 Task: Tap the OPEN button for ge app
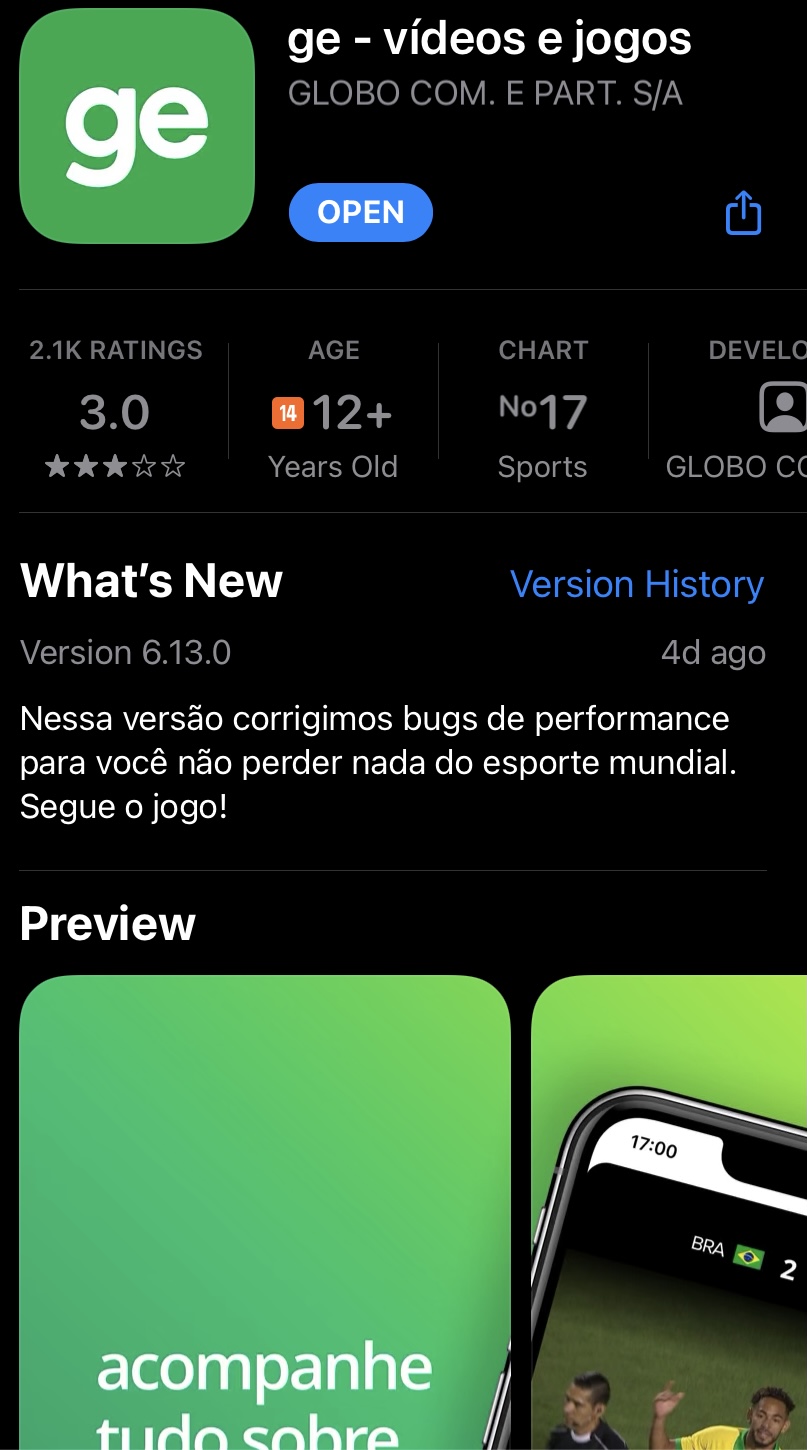click(360, 213)
